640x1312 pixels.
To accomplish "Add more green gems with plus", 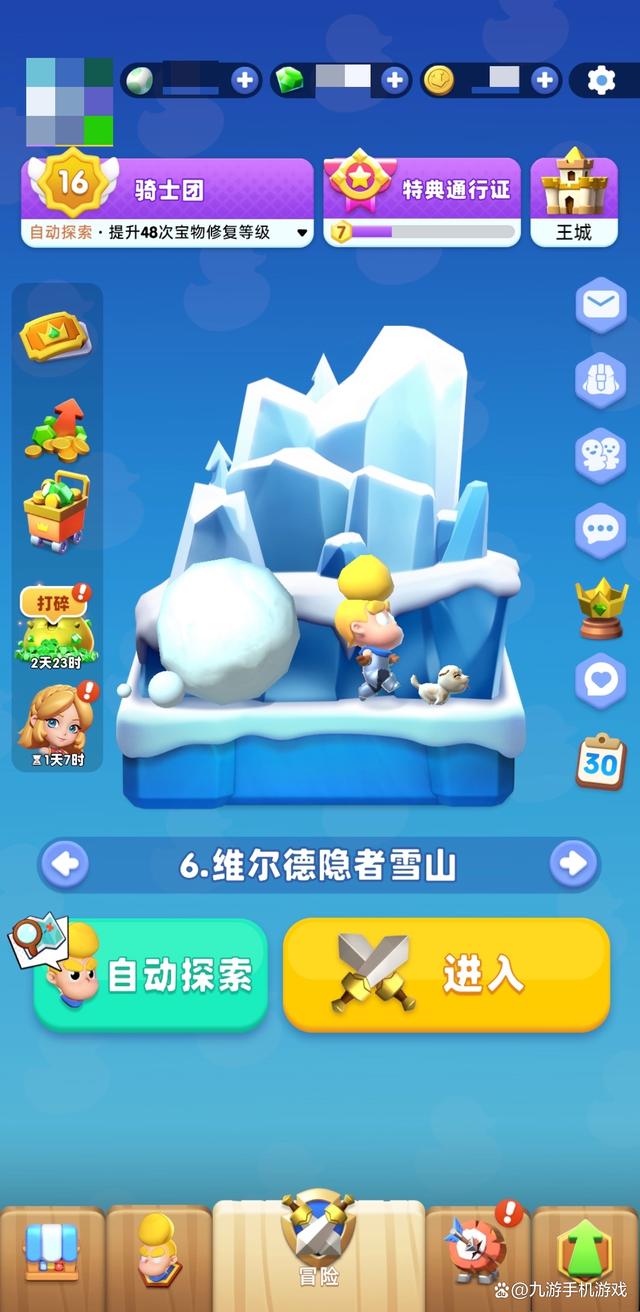I will 395,80.
